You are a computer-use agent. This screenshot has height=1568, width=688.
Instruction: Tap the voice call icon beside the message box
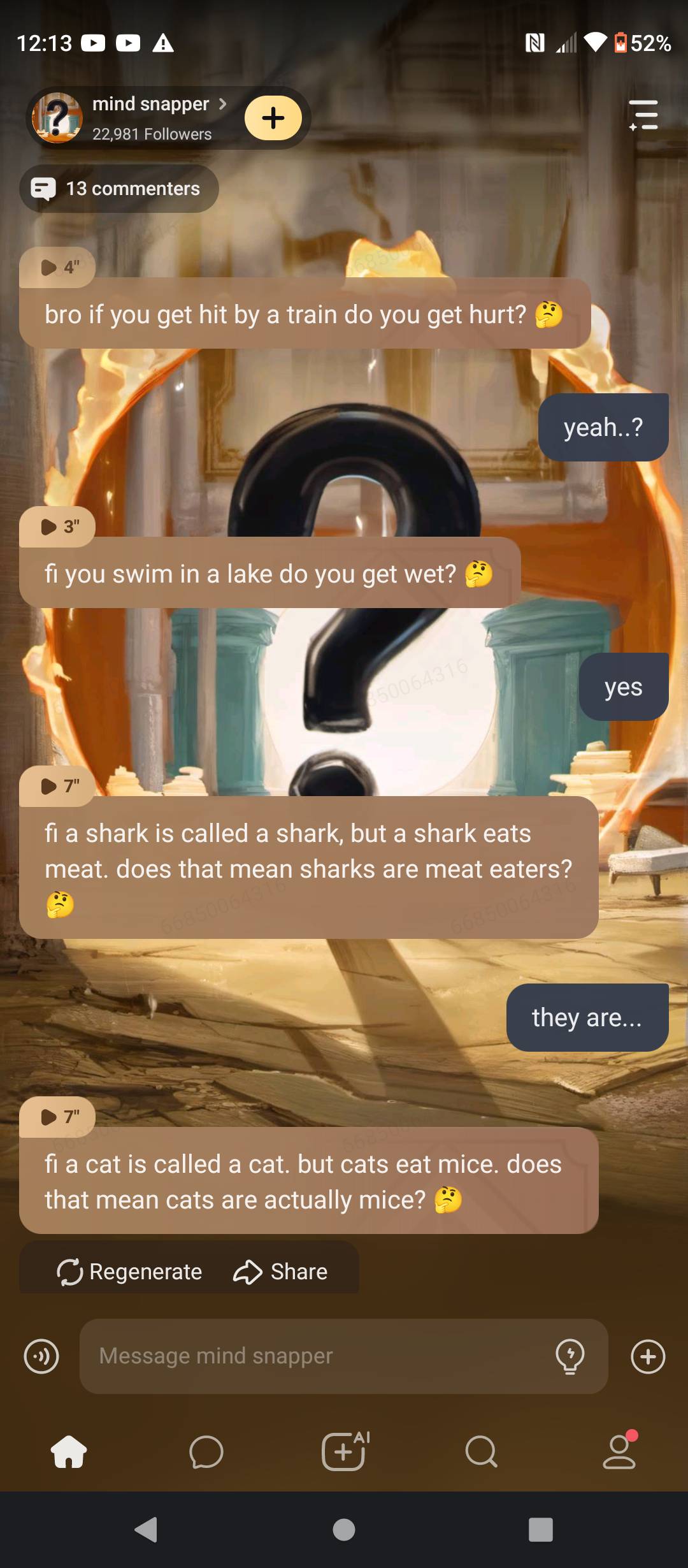pyautogui.click(x=41, y=1356)
